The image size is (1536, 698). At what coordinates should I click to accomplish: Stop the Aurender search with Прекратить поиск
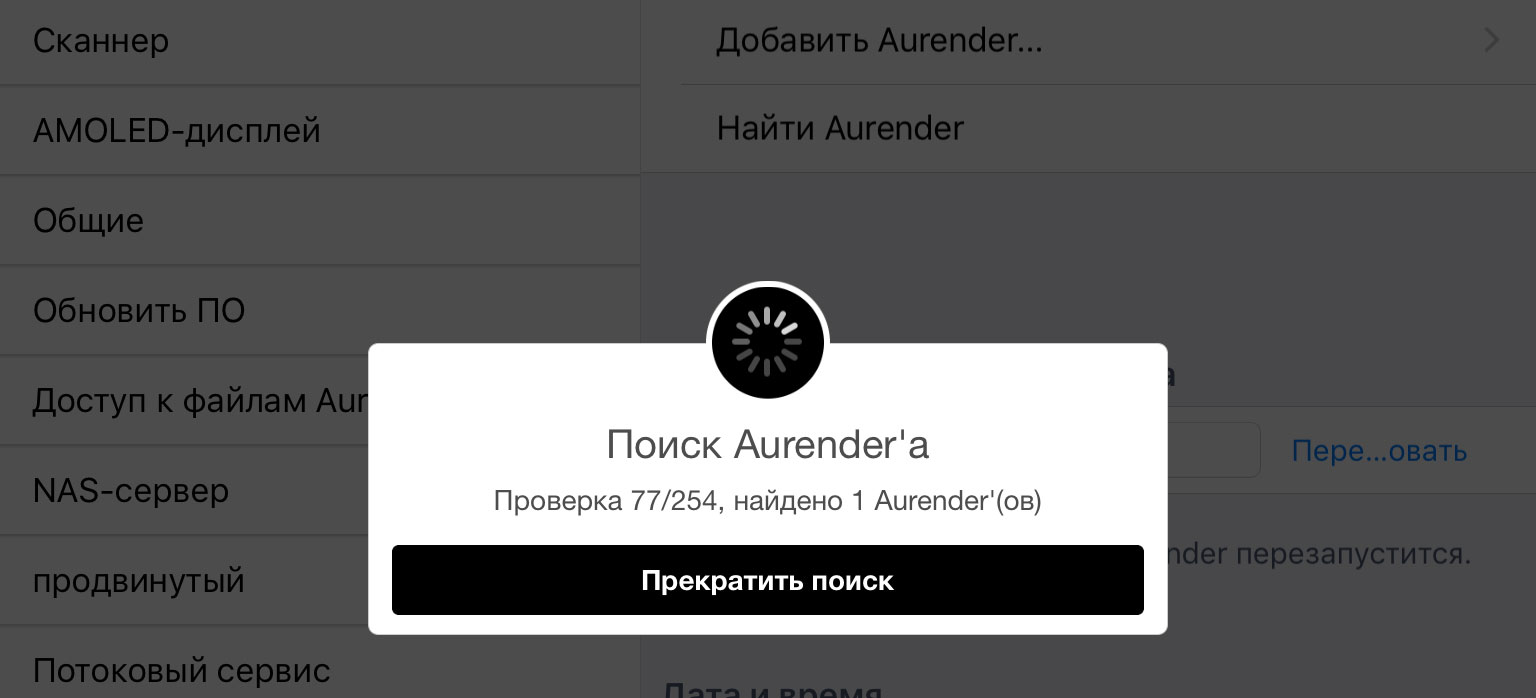767,580
